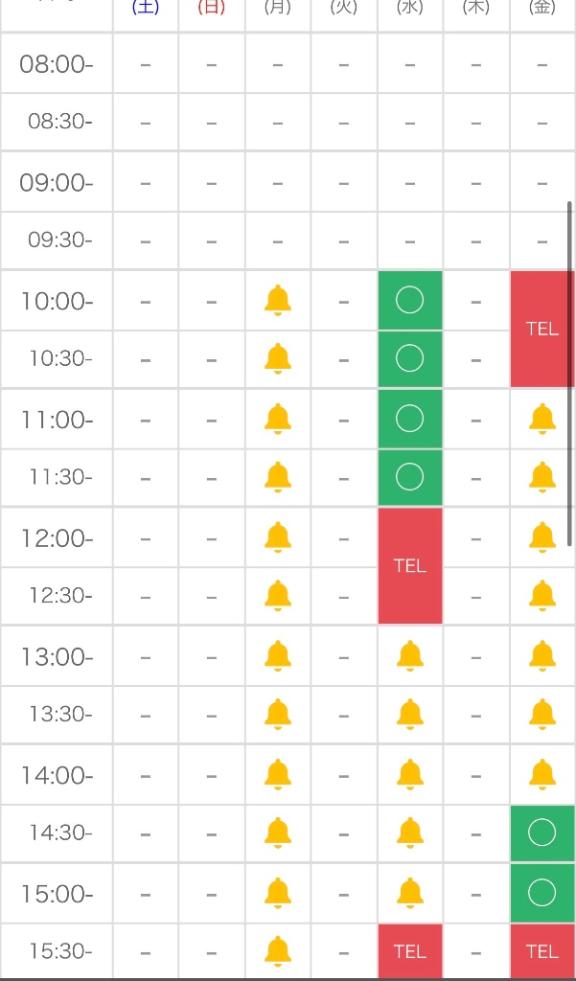Select the available Wednesday 10:30 slot
Screen dimensions: 576x981
[410, 359]
